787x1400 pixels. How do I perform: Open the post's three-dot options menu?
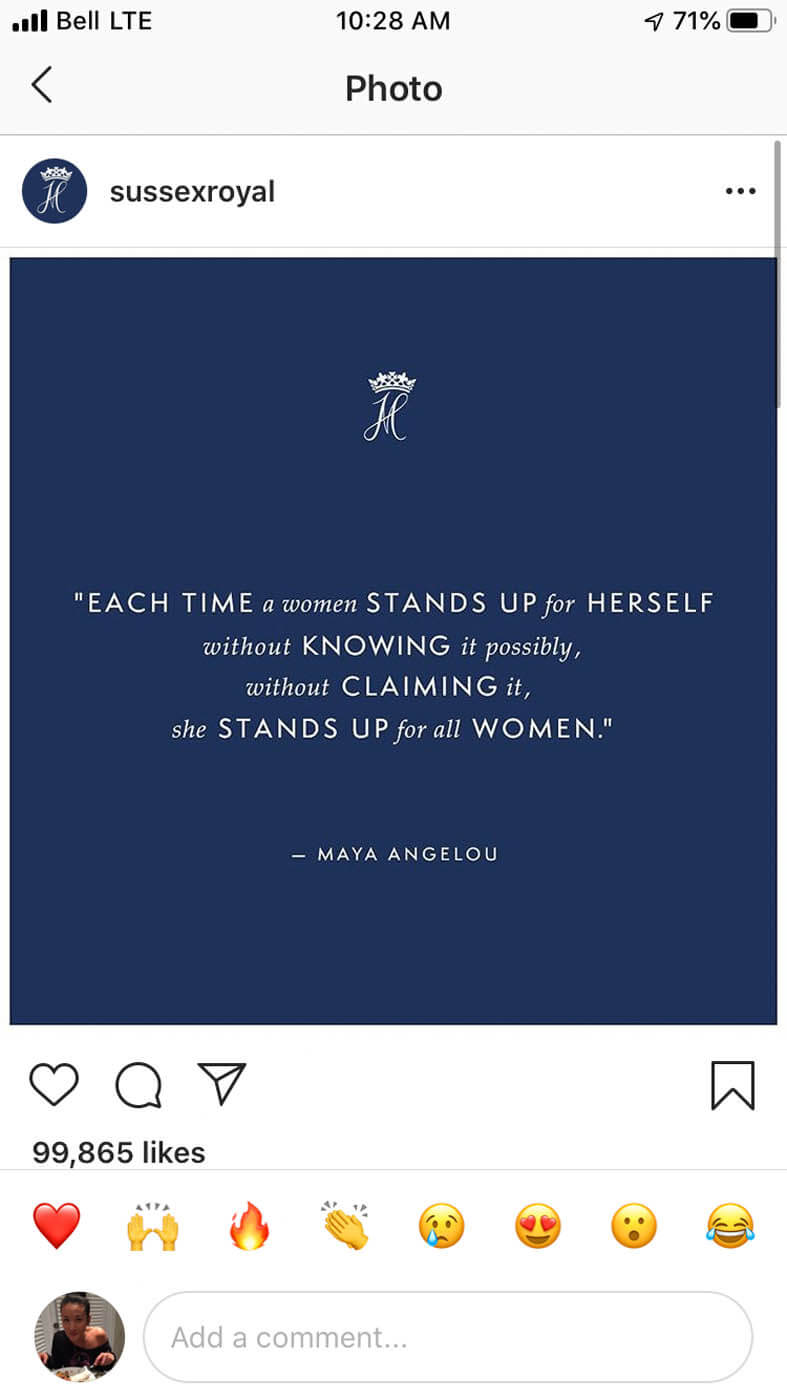740,191
